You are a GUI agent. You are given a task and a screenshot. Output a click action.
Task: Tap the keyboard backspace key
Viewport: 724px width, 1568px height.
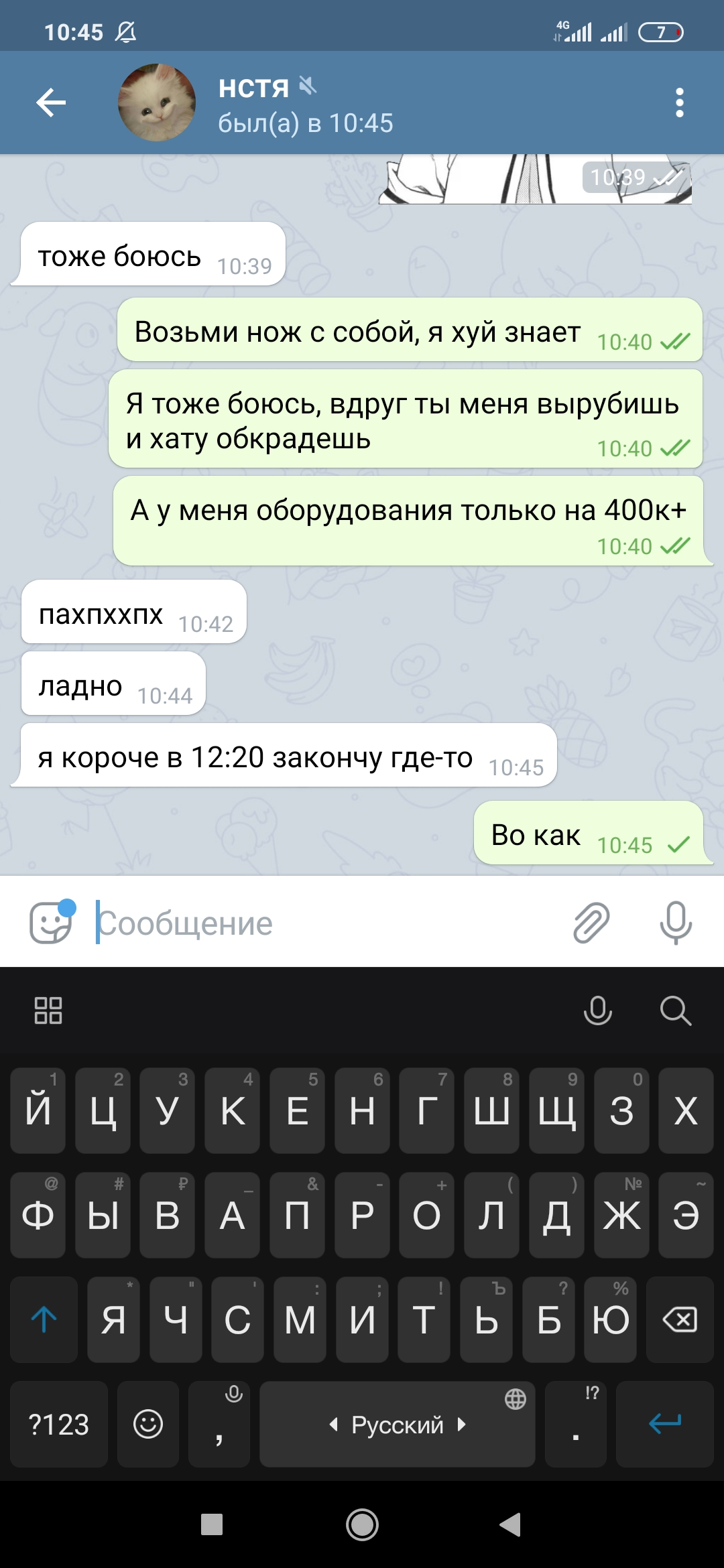coord(679,1319)
